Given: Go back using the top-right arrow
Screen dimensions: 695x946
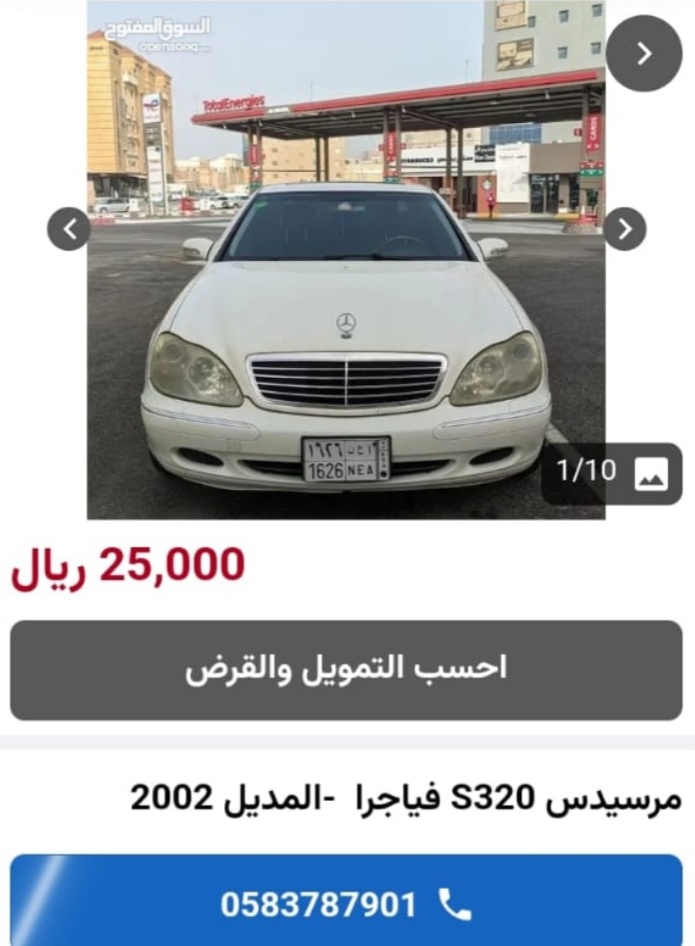Looking at the screenshot, I should click(644, 53).
